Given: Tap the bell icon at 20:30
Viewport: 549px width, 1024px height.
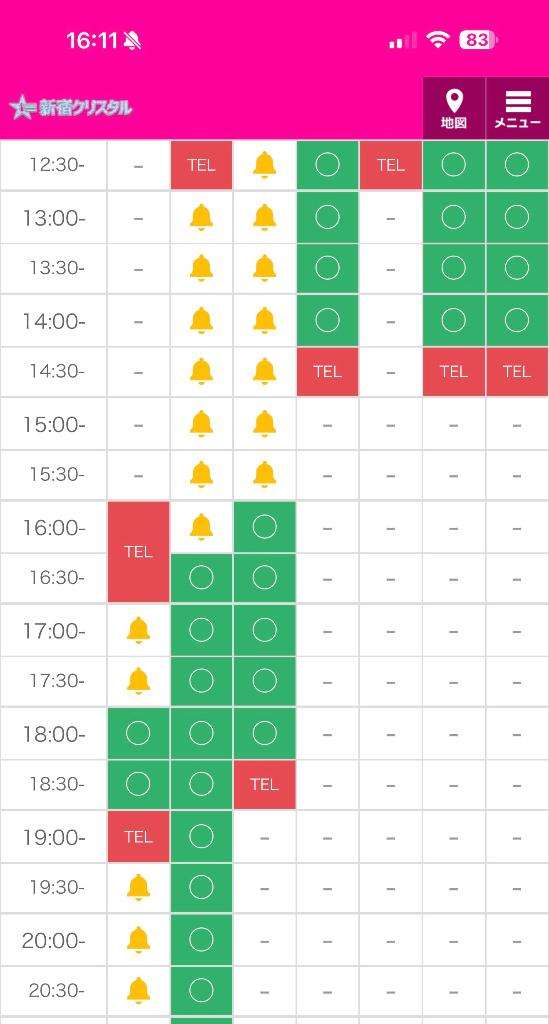Looking at the screenshot, I should [x=138, y=990].
